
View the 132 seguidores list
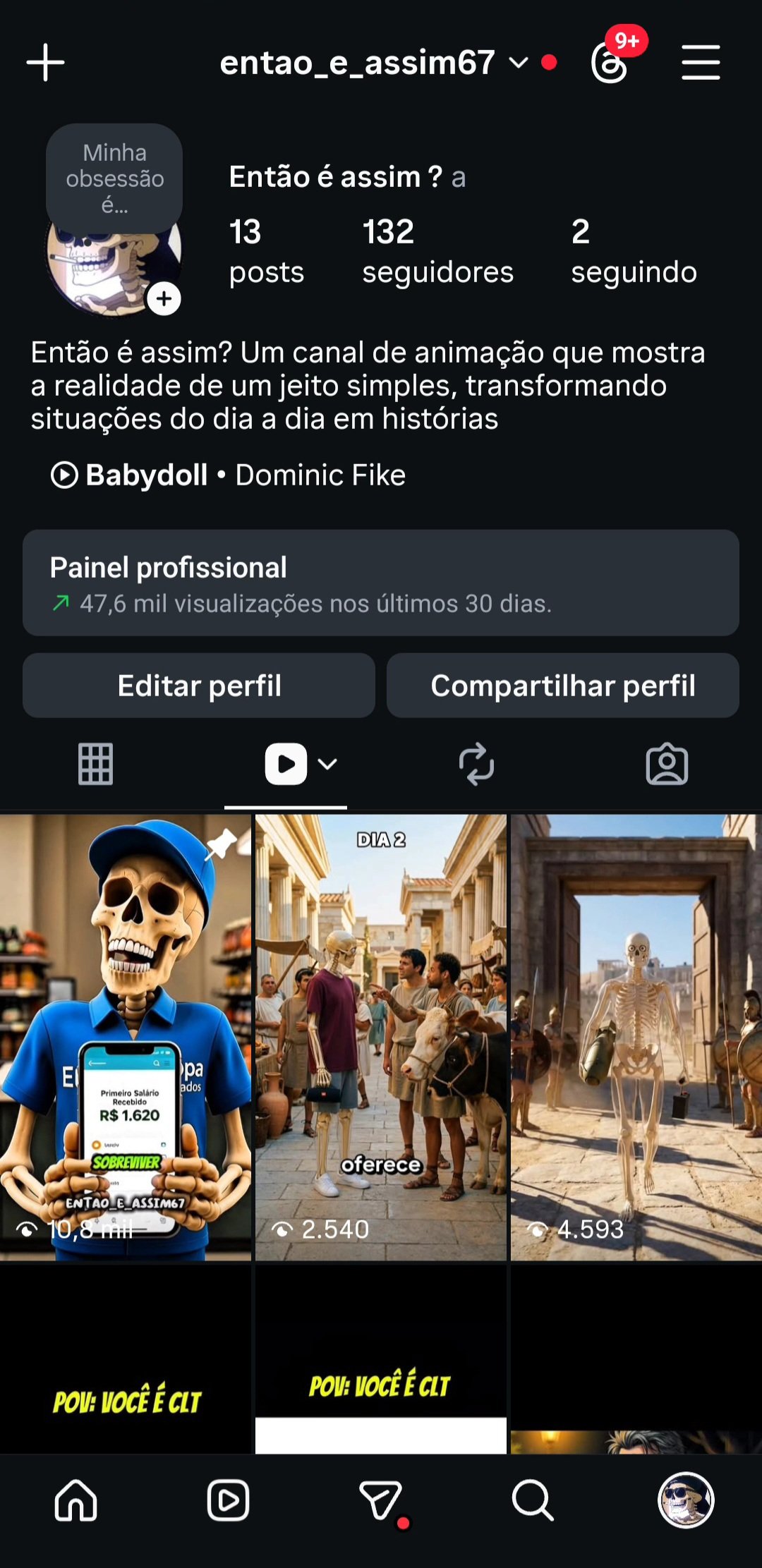click(437, 252)
